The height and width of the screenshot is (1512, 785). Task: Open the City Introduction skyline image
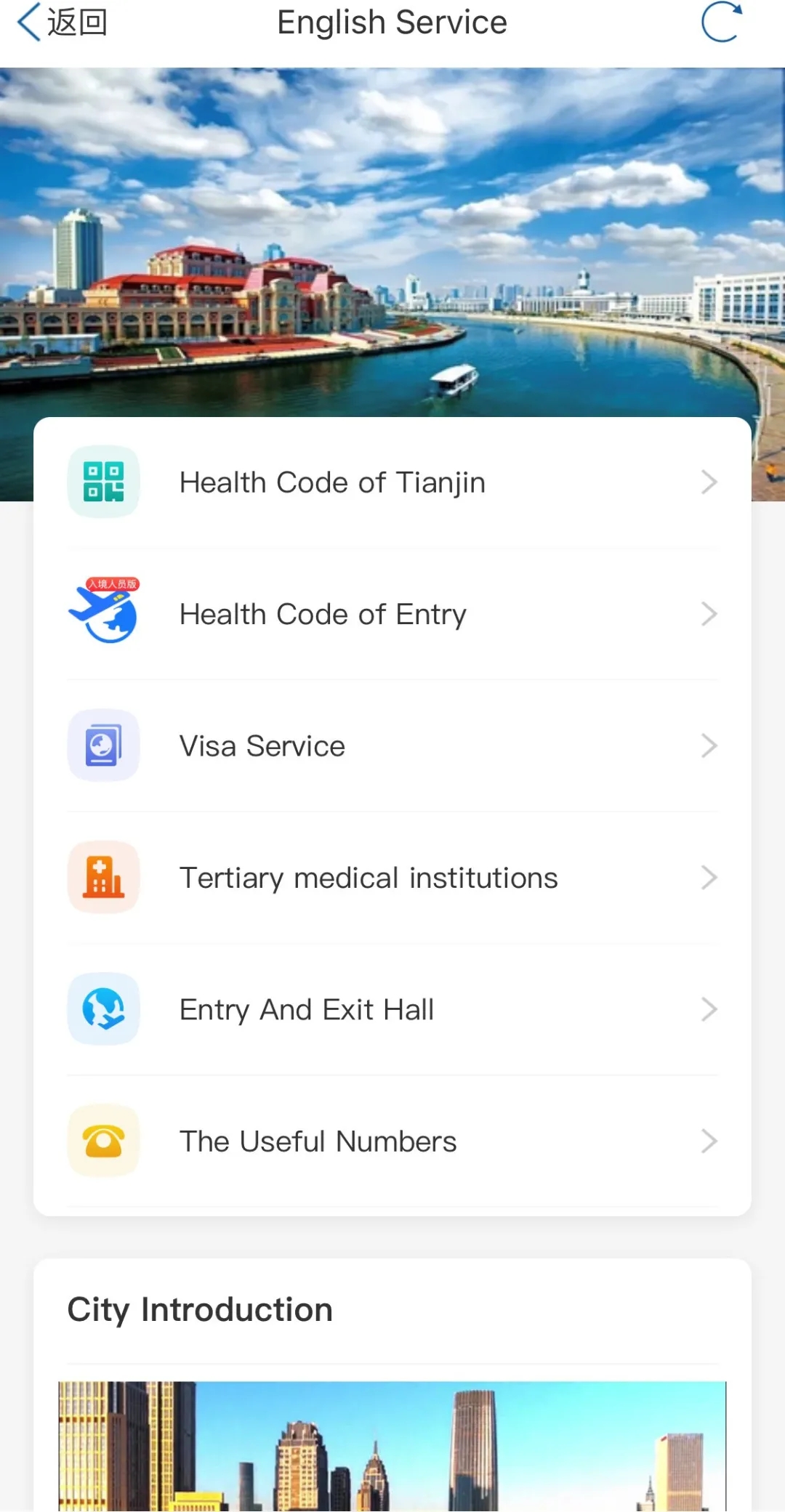tap(392, 1446)
